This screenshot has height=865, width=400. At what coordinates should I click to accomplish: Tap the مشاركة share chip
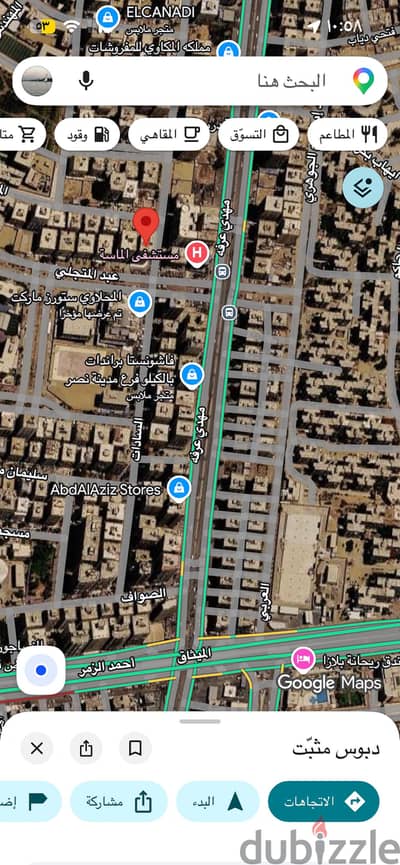click(119, 802)
